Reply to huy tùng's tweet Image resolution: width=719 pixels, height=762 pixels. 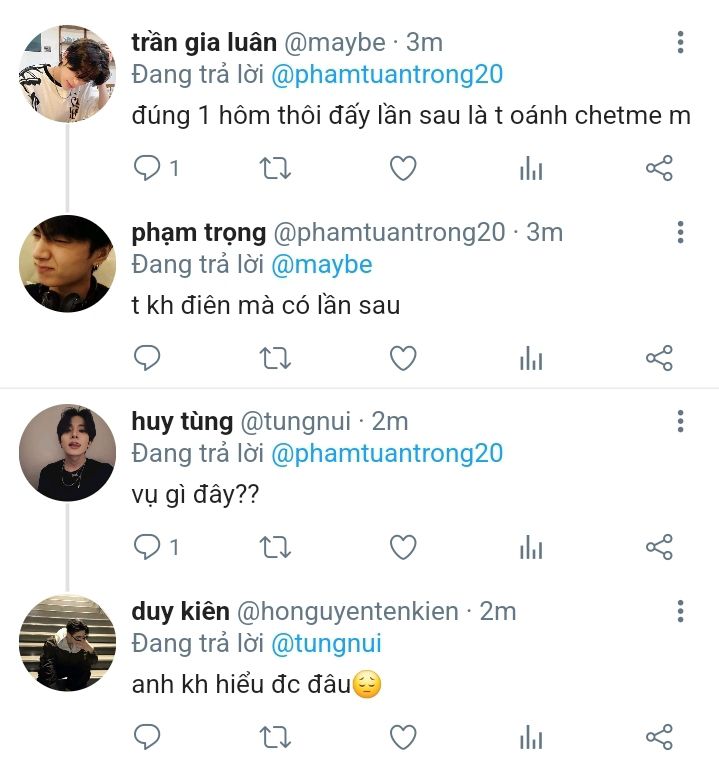[x=147, y=547]
